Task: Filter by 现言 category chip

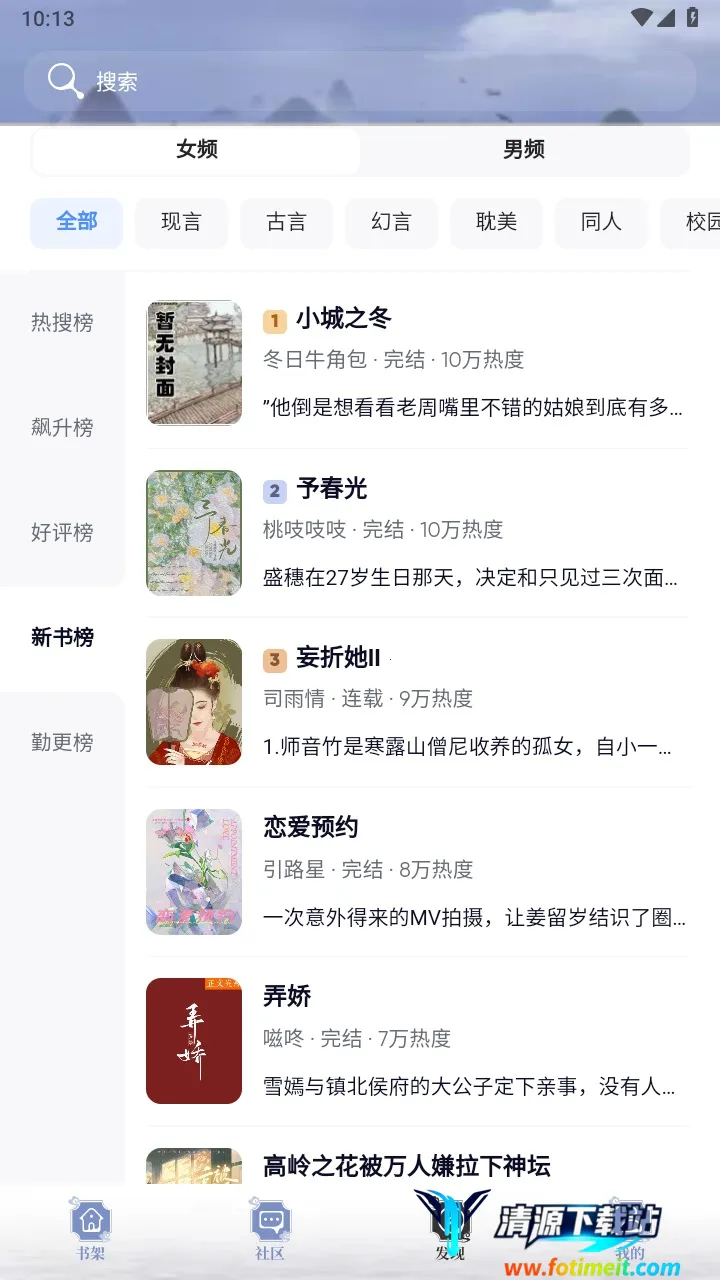Action: coord(181,222)
